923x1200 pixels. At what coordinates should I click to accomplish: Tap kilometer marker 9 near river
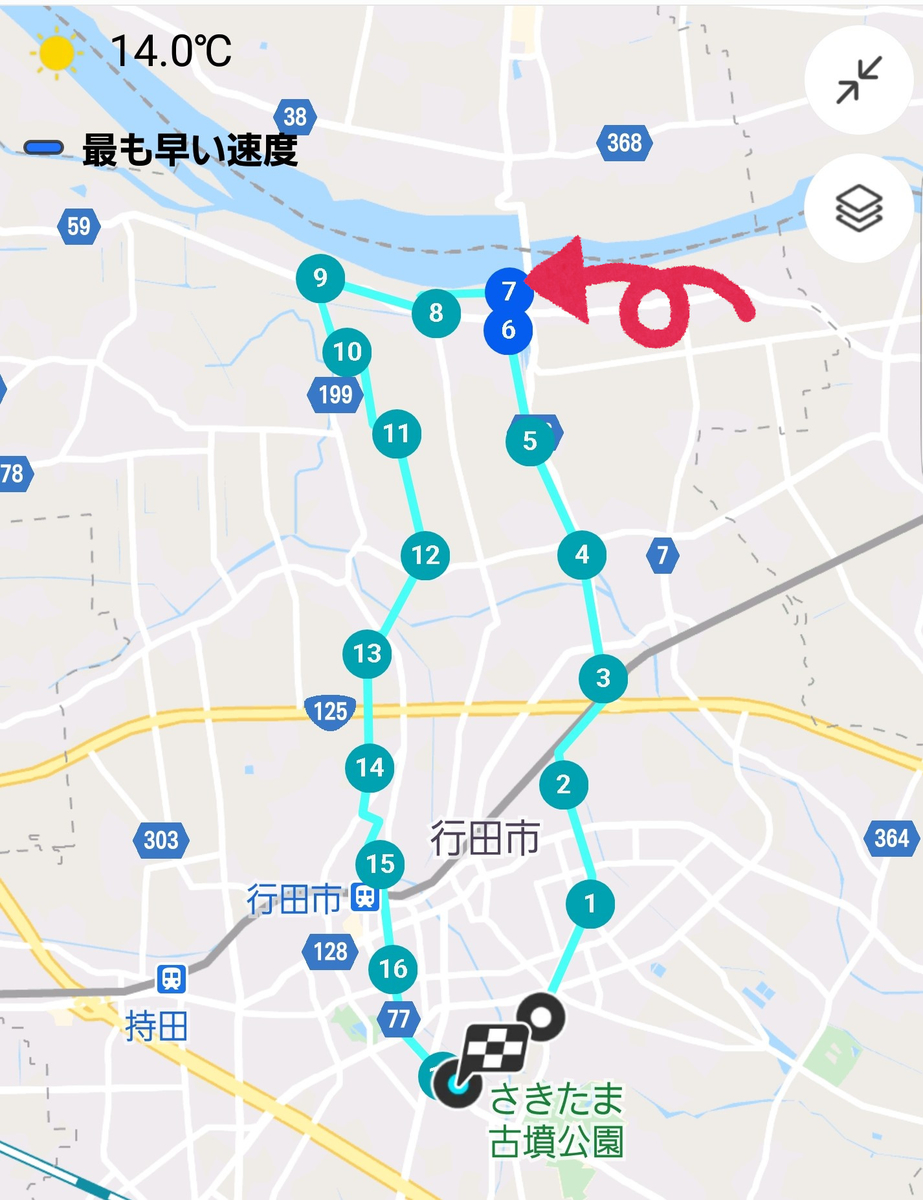[x=320, y=280]
